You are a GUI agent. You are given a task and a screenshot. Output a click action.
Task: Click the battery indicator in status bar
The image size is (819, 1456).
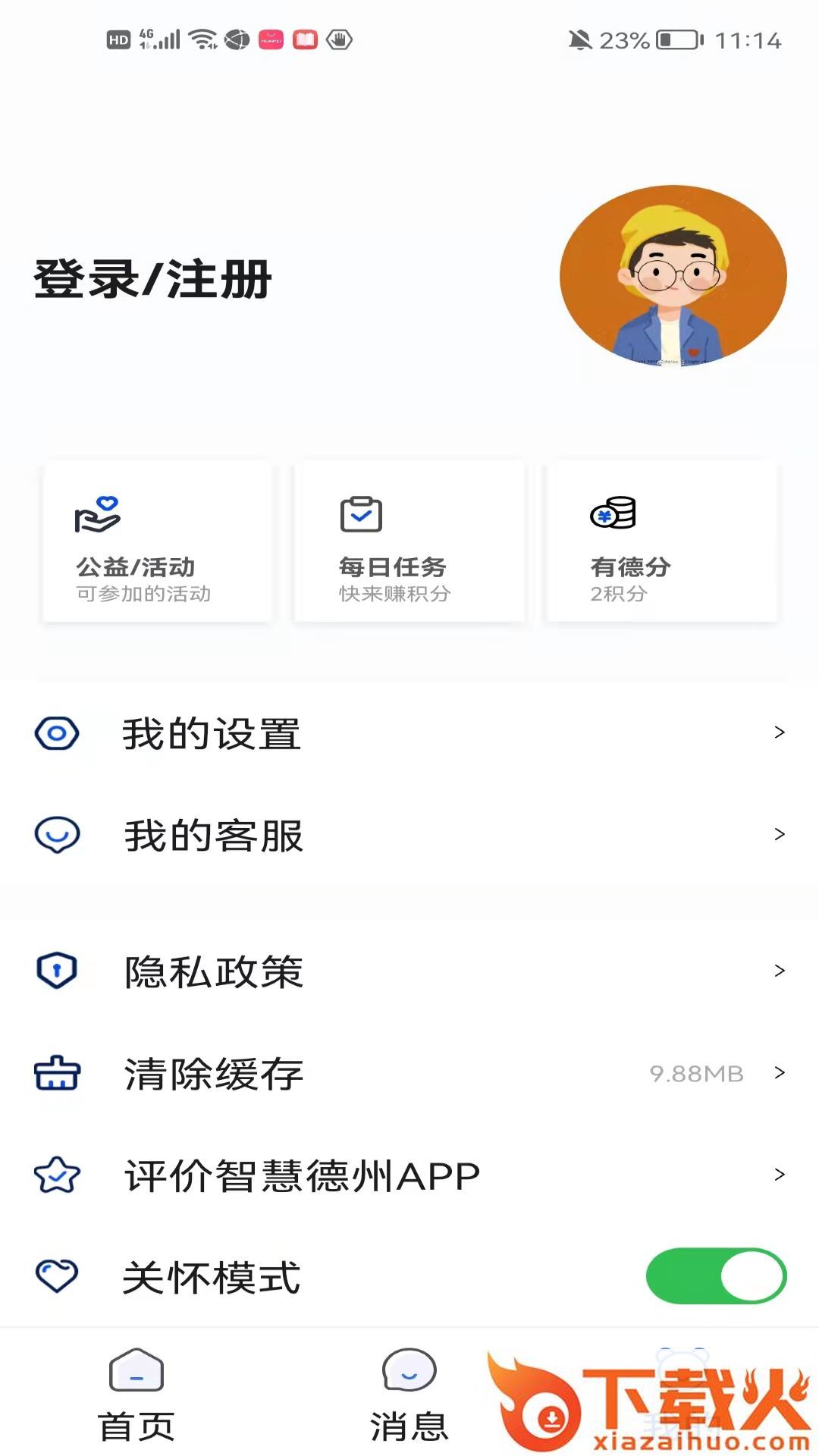(677, 39)
